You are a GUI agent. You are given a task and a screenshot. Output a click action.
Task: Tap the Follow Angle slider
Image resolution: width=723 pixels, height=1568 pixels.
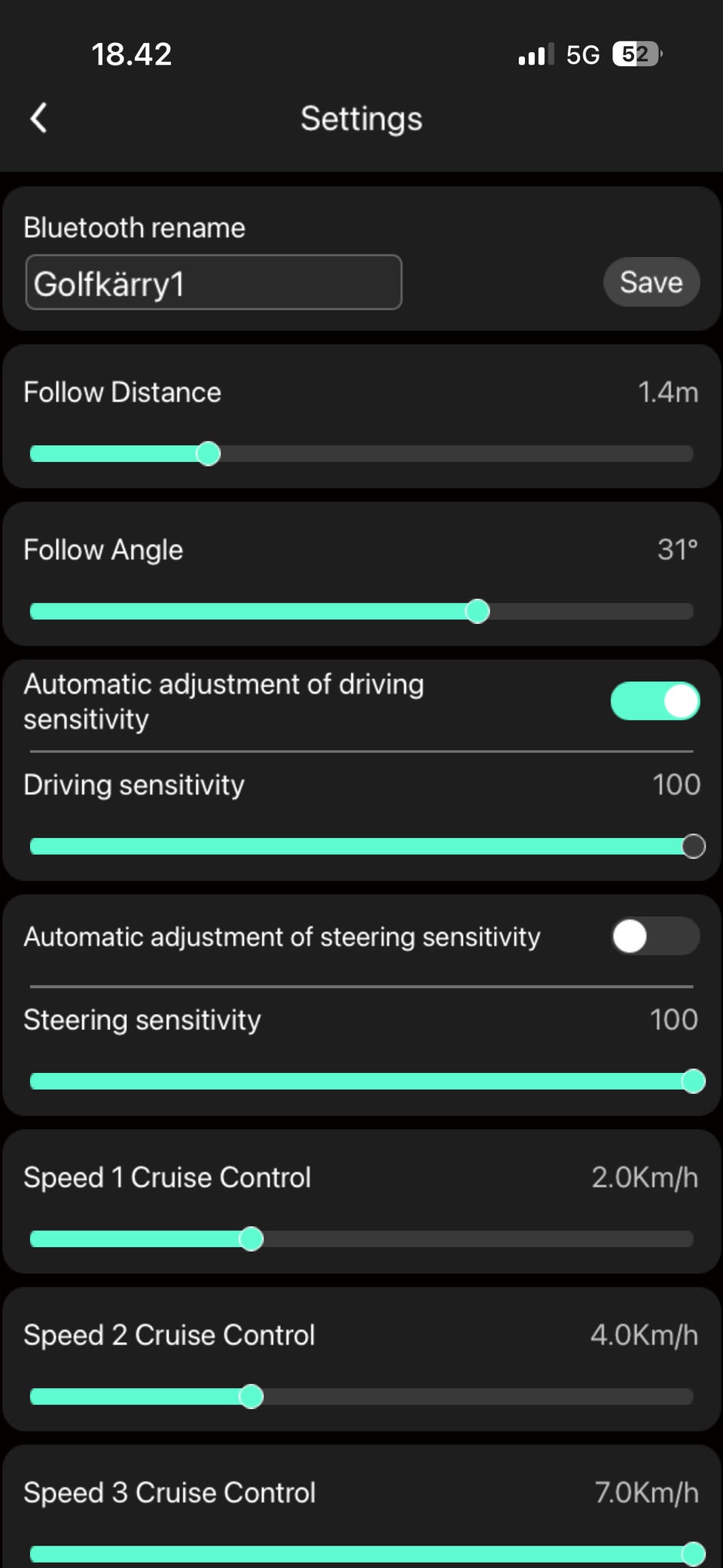click(361, 611)
